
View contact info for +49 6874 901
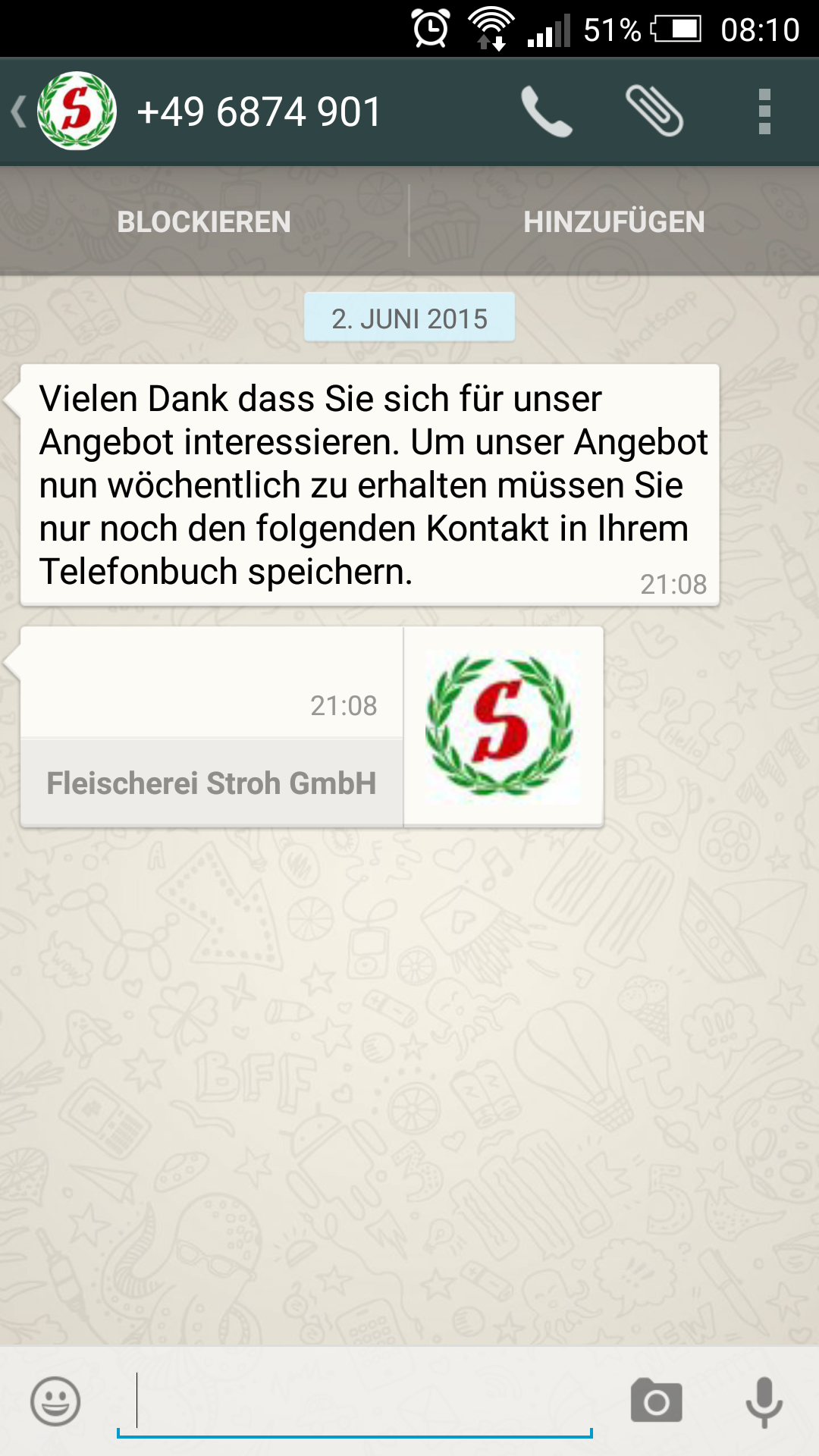pos(259,112)
